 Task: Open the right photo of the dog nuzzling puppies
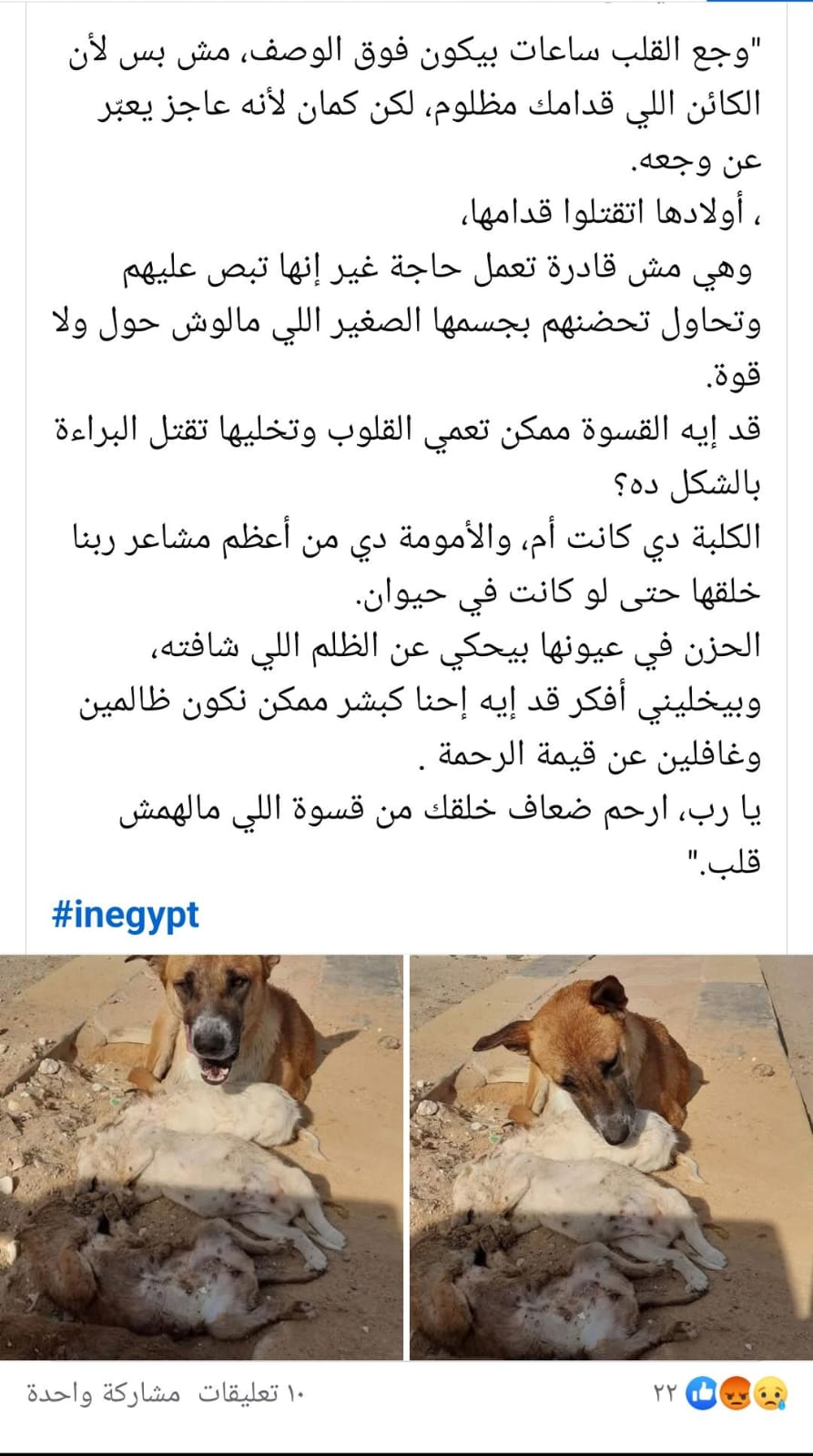tap(611, 1157)
